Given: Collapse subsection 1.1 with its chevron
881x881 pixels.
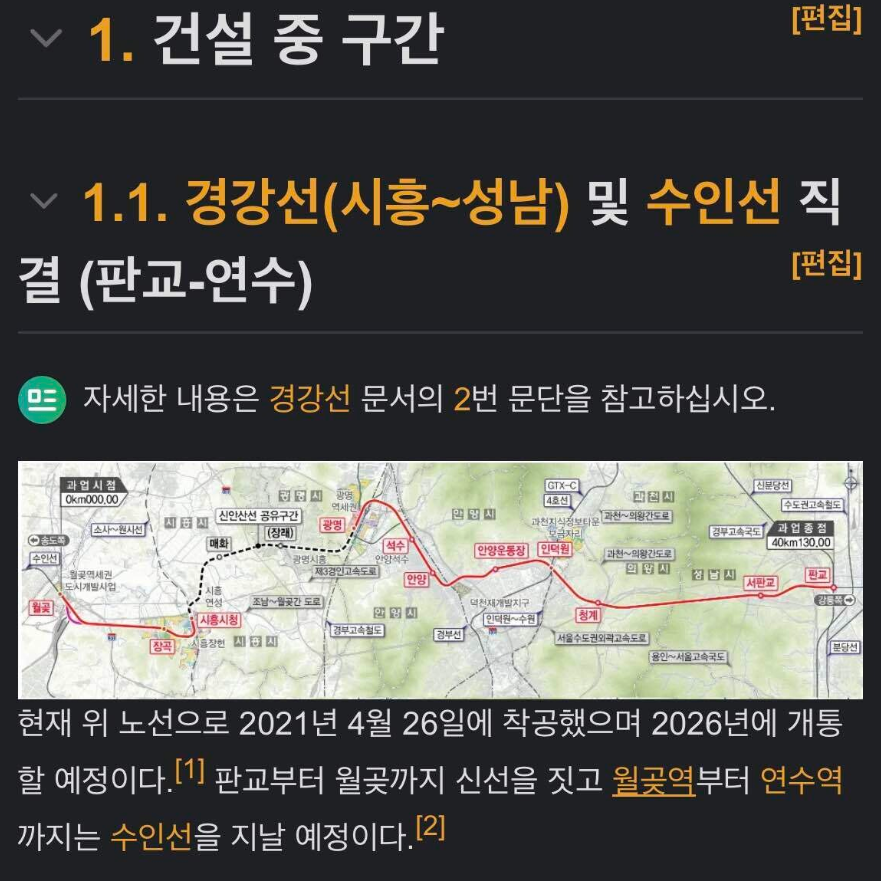Looking at the screenshot, I should point(44,201).
